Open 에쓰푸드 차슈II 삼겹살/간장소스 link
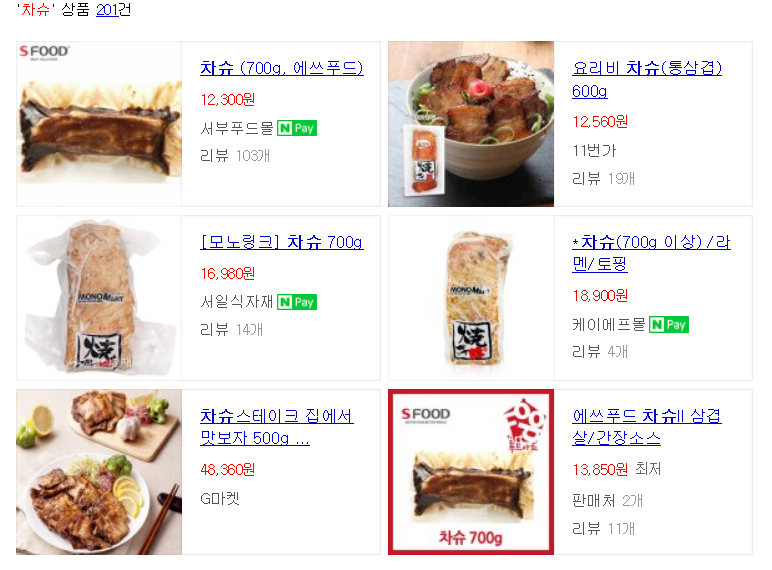772x570 pixels. click(x=646, y=427)
